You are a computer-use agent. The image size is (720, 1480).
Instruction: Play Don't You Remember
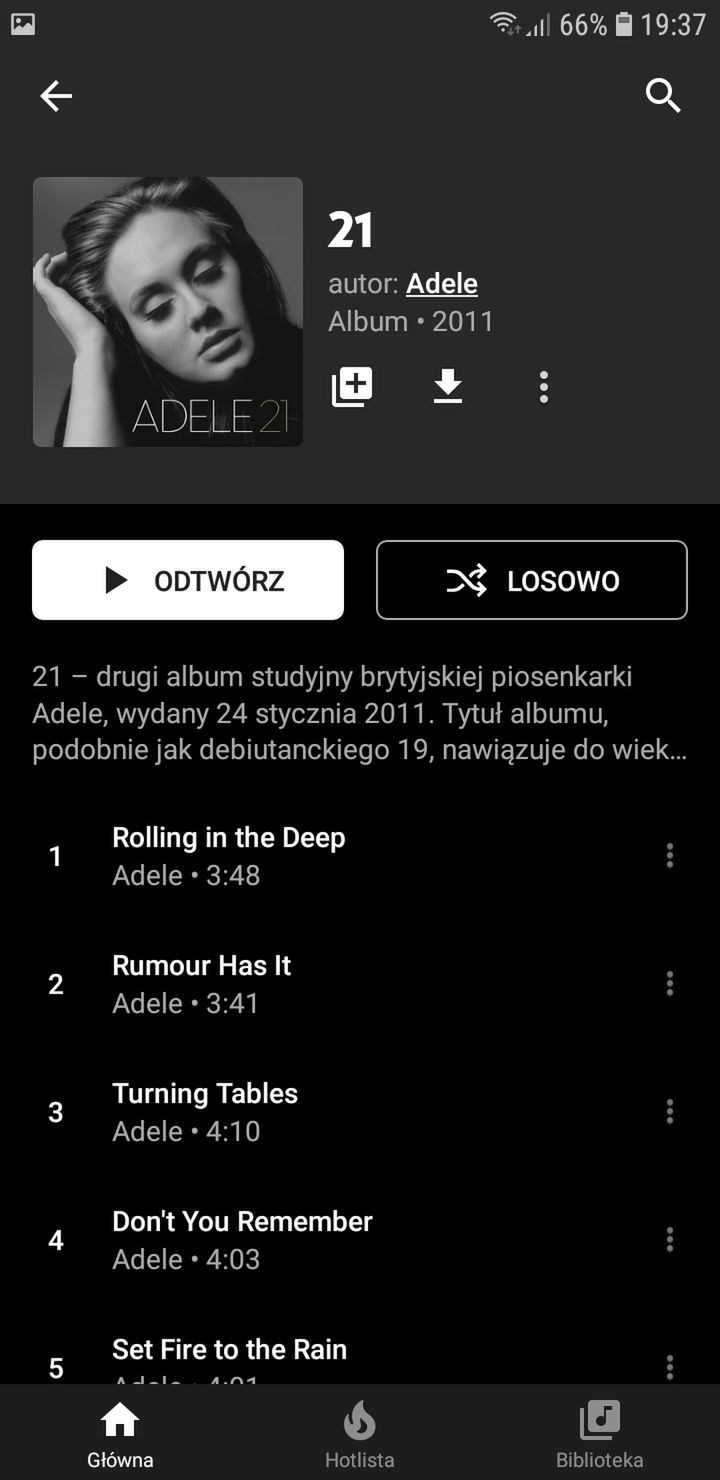point(340,1240)
